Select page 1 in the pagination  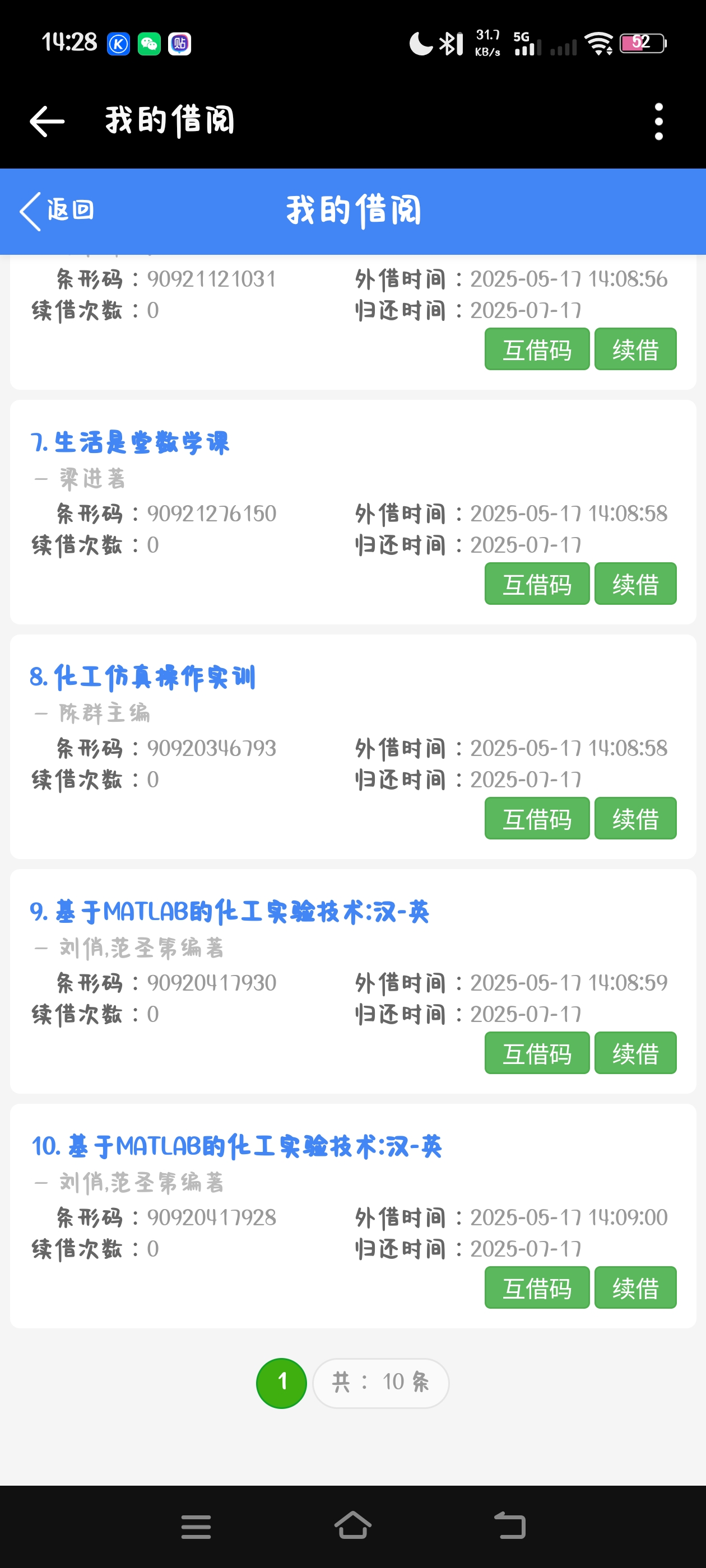pos(281,1382)
